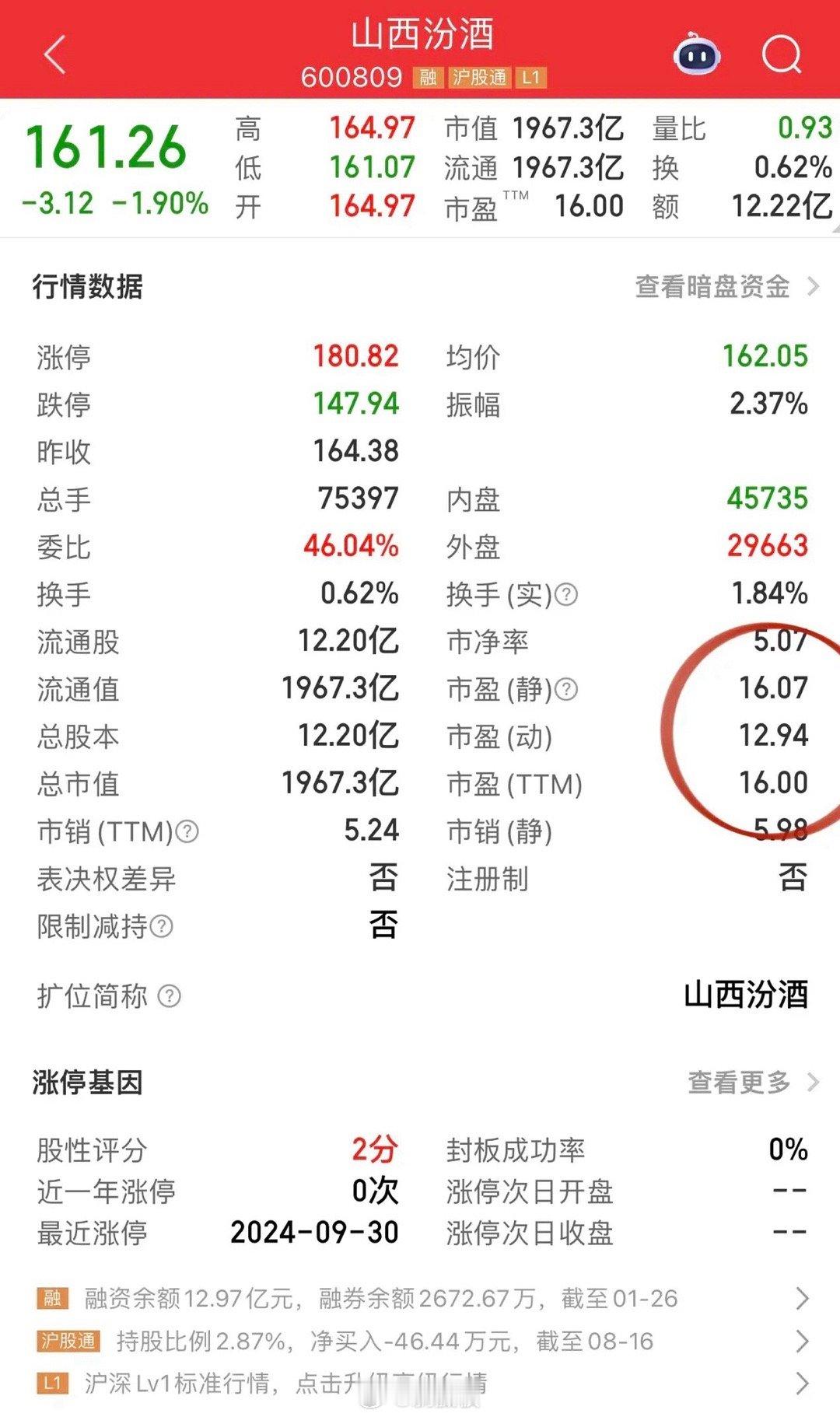
Task: Click the L1 quote level badge
Action: coord(532,78)
